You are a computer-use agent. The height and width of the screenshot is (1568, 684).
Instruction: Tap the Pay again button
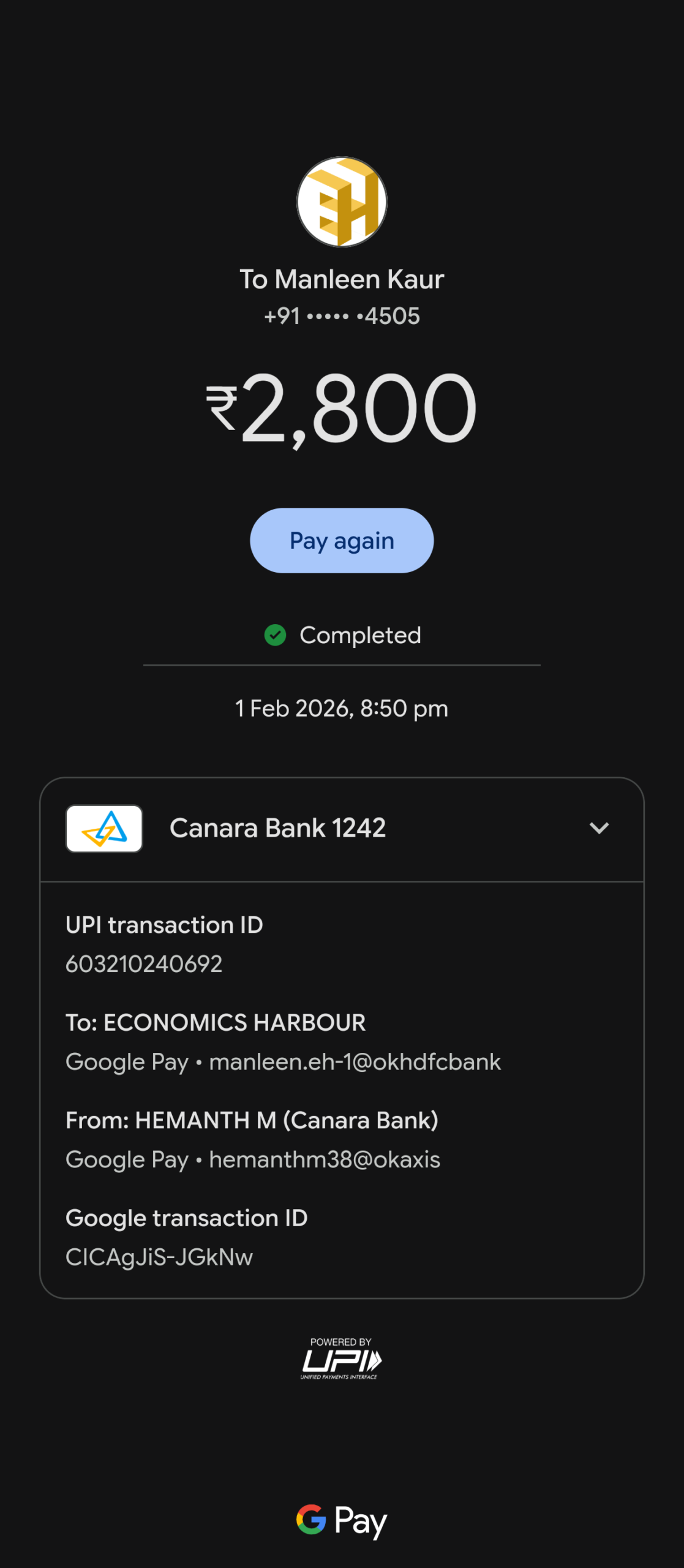tap(342, 540)
